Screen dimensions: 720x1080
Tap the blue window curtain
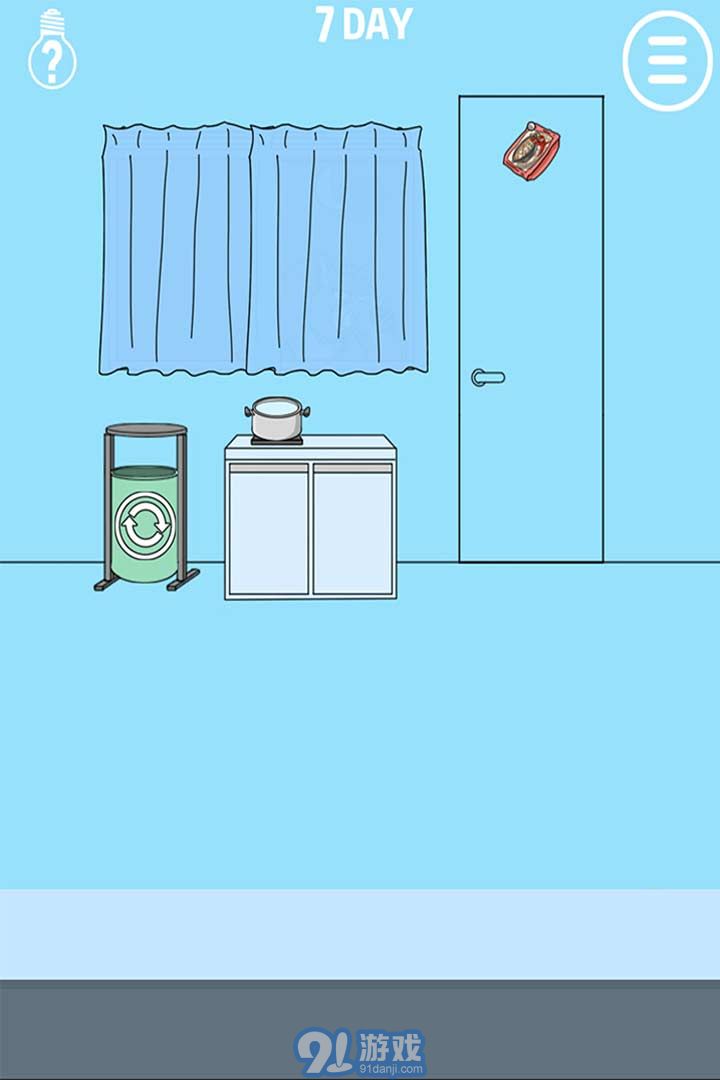click(263, 250)
